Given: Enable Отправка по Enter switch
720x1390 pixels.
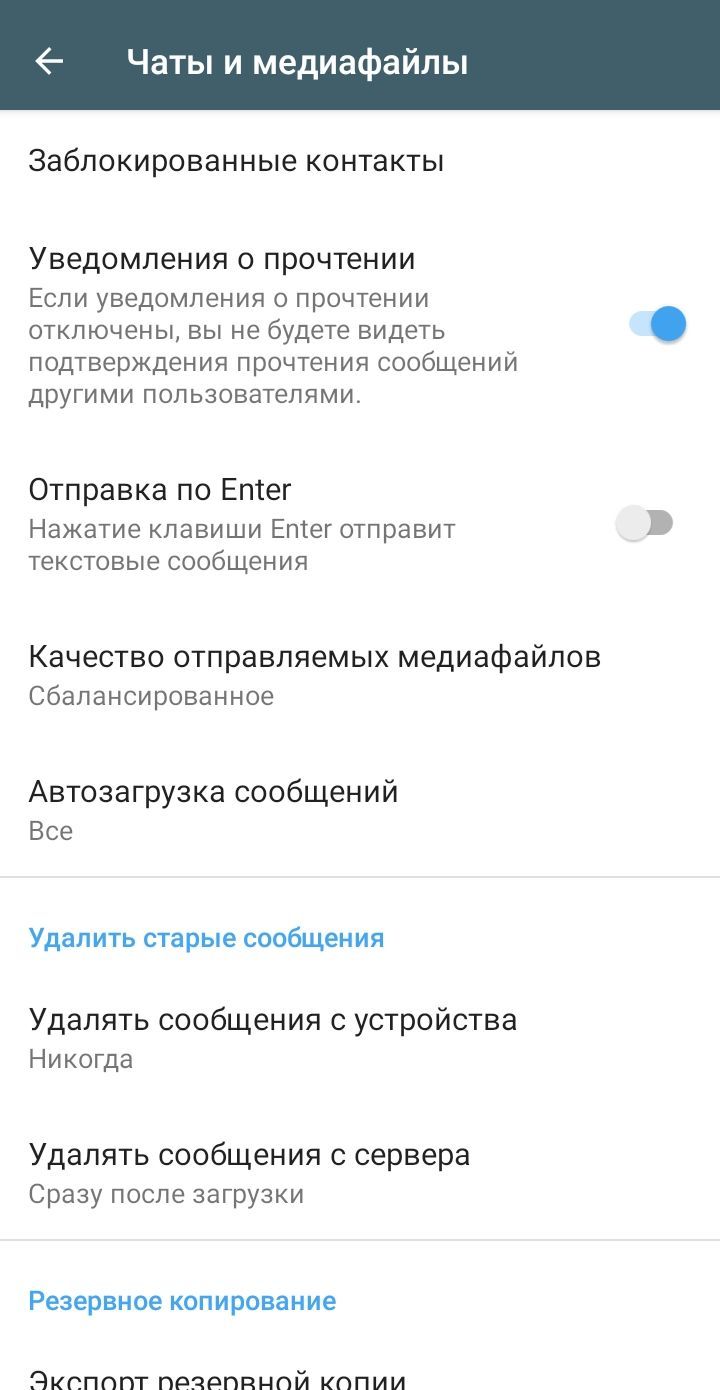Looking at the screenshot, I should click(645, 523).
